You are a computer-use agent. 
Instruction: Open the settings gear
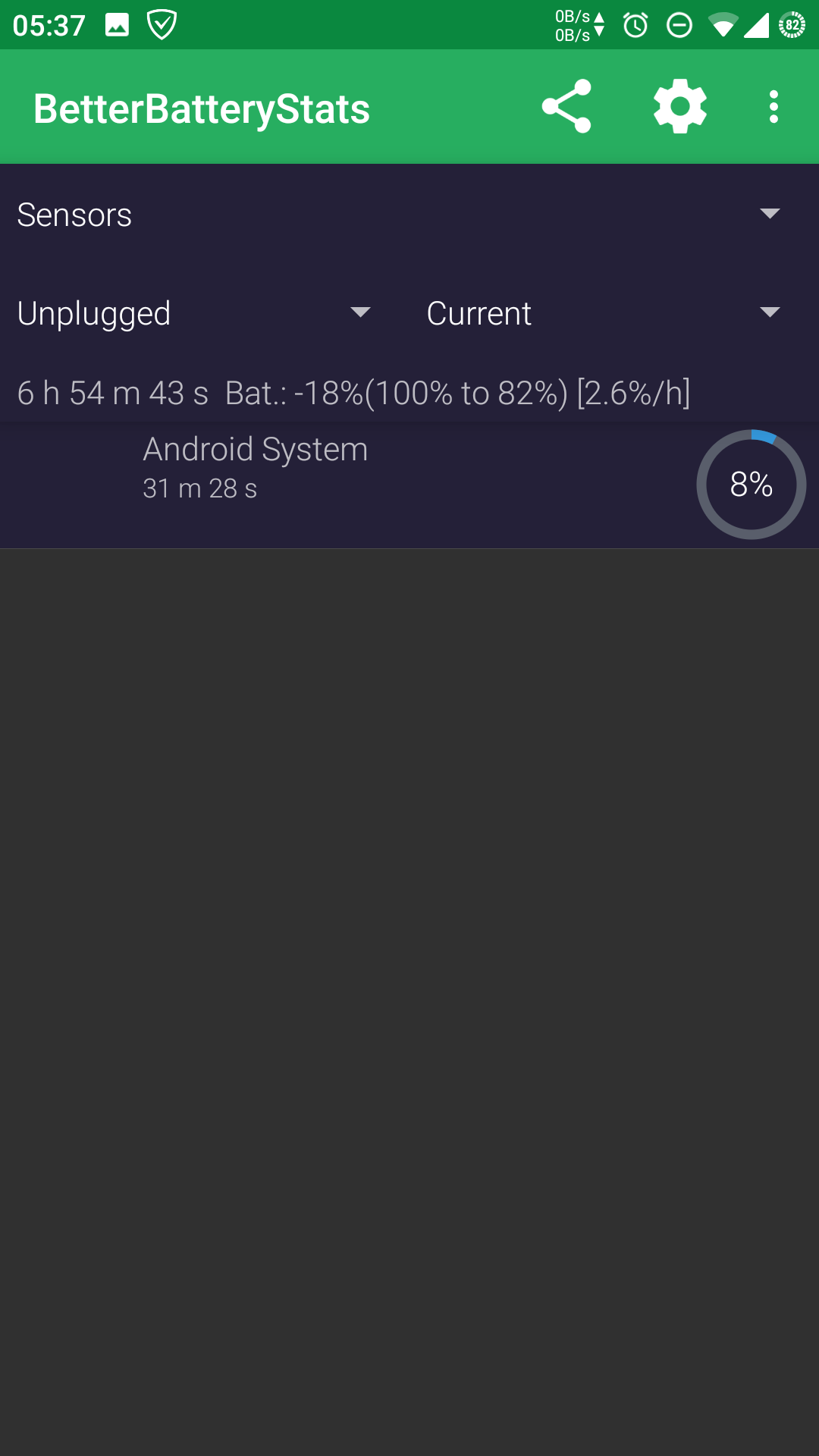[x=680, y=107]
